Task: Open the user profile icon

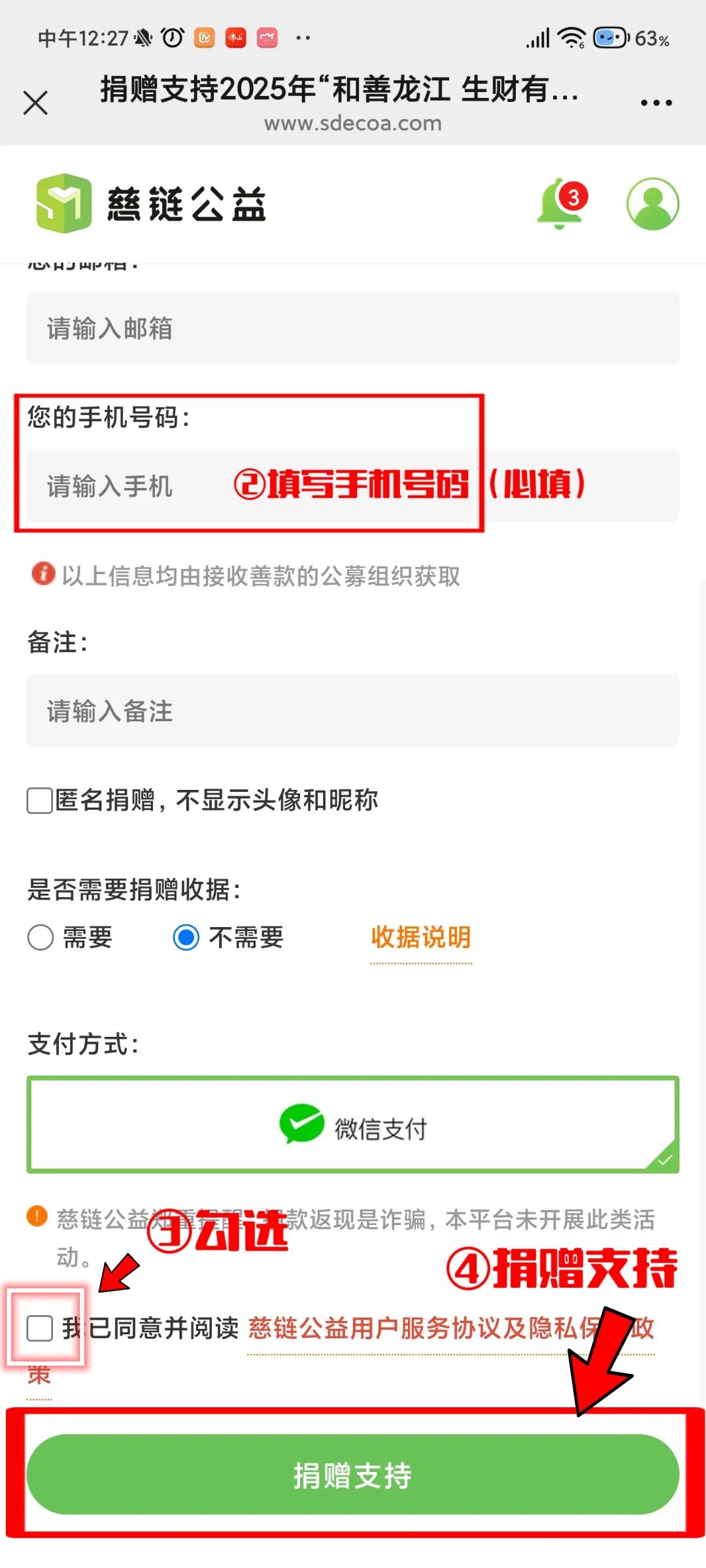Action: 652,204
